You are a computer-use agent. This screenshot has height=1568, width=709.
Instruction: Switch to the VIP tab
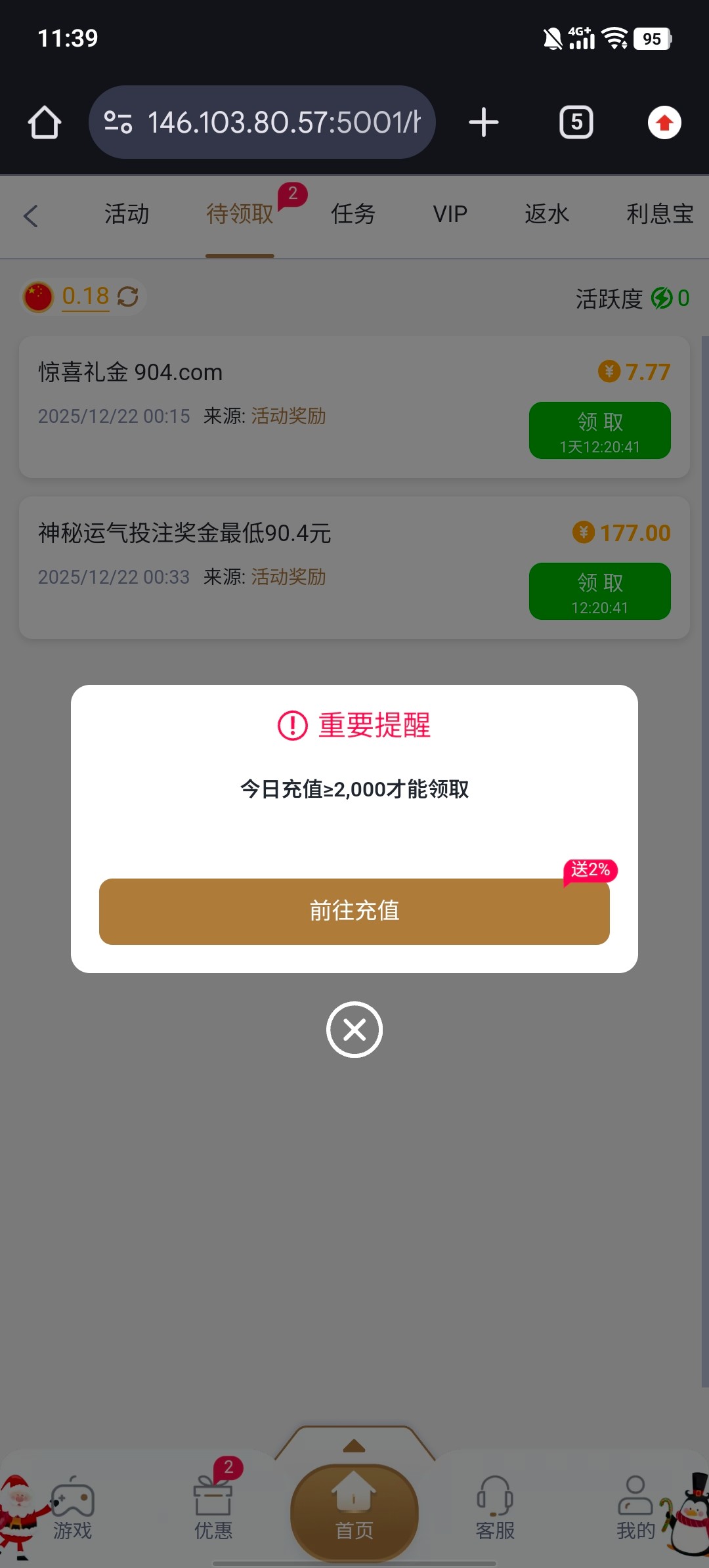(450, 214)
